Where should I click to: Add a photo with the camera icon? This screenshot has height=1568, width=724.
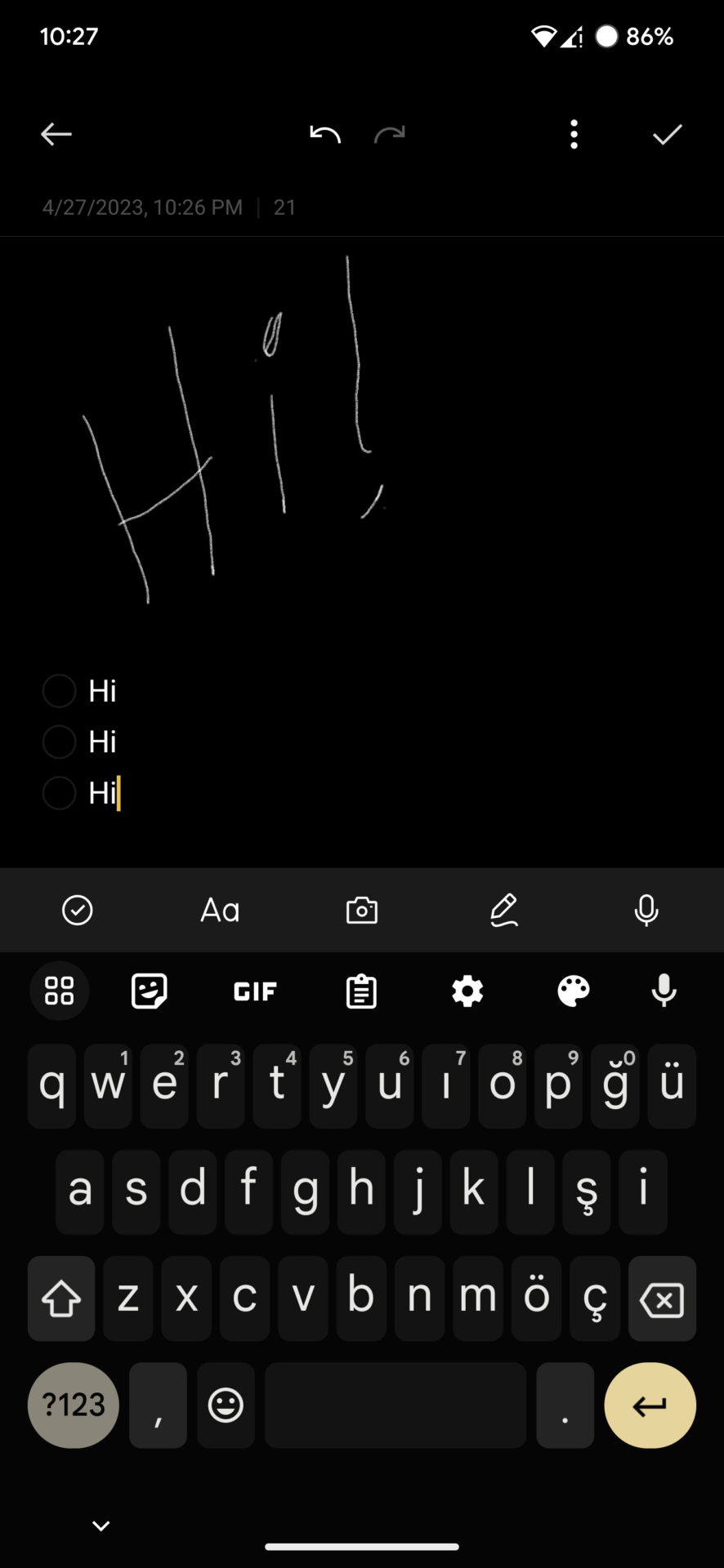362,910
